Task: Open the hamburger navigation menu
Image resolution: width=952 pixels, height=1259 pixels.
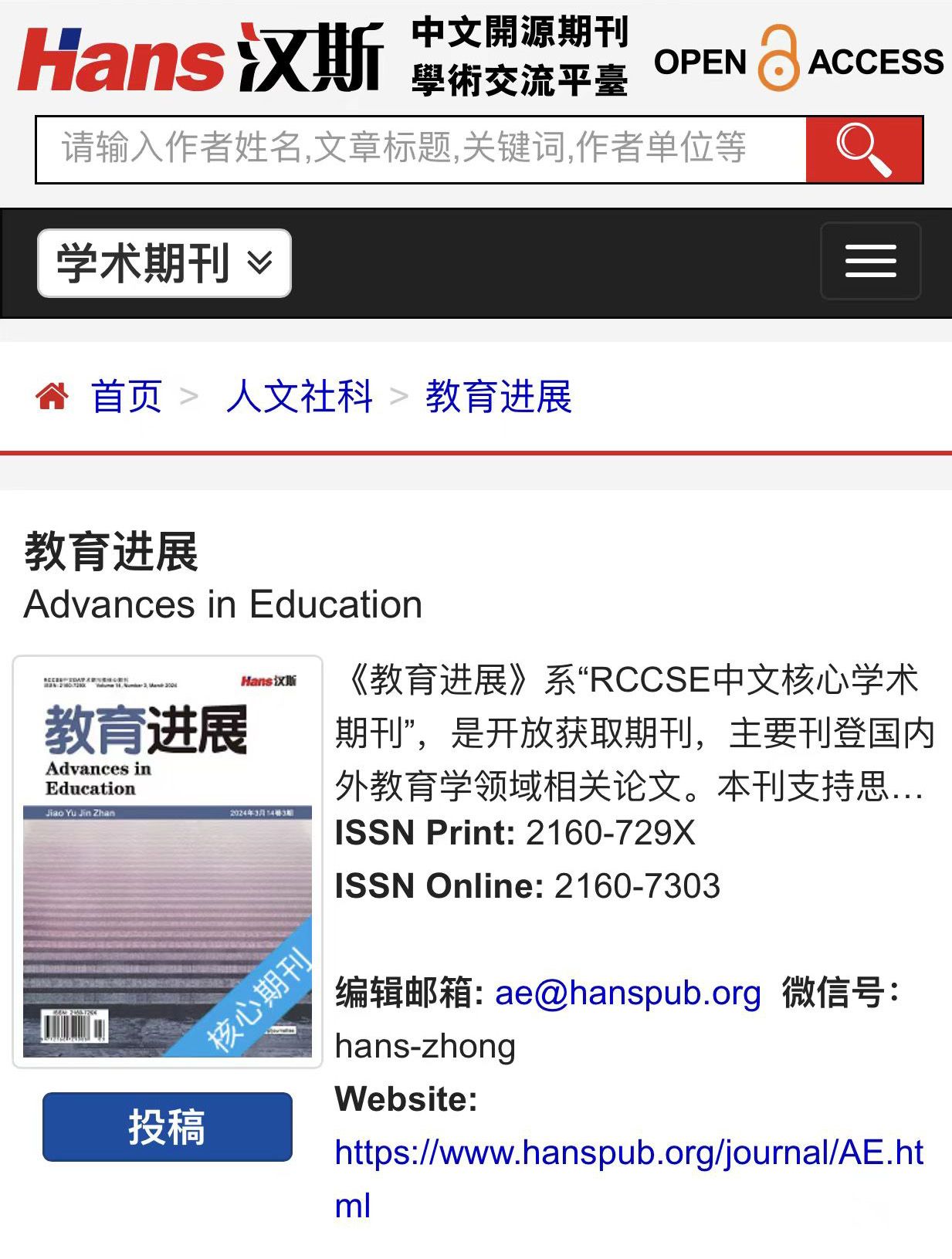Action: (x=870, y=261)
